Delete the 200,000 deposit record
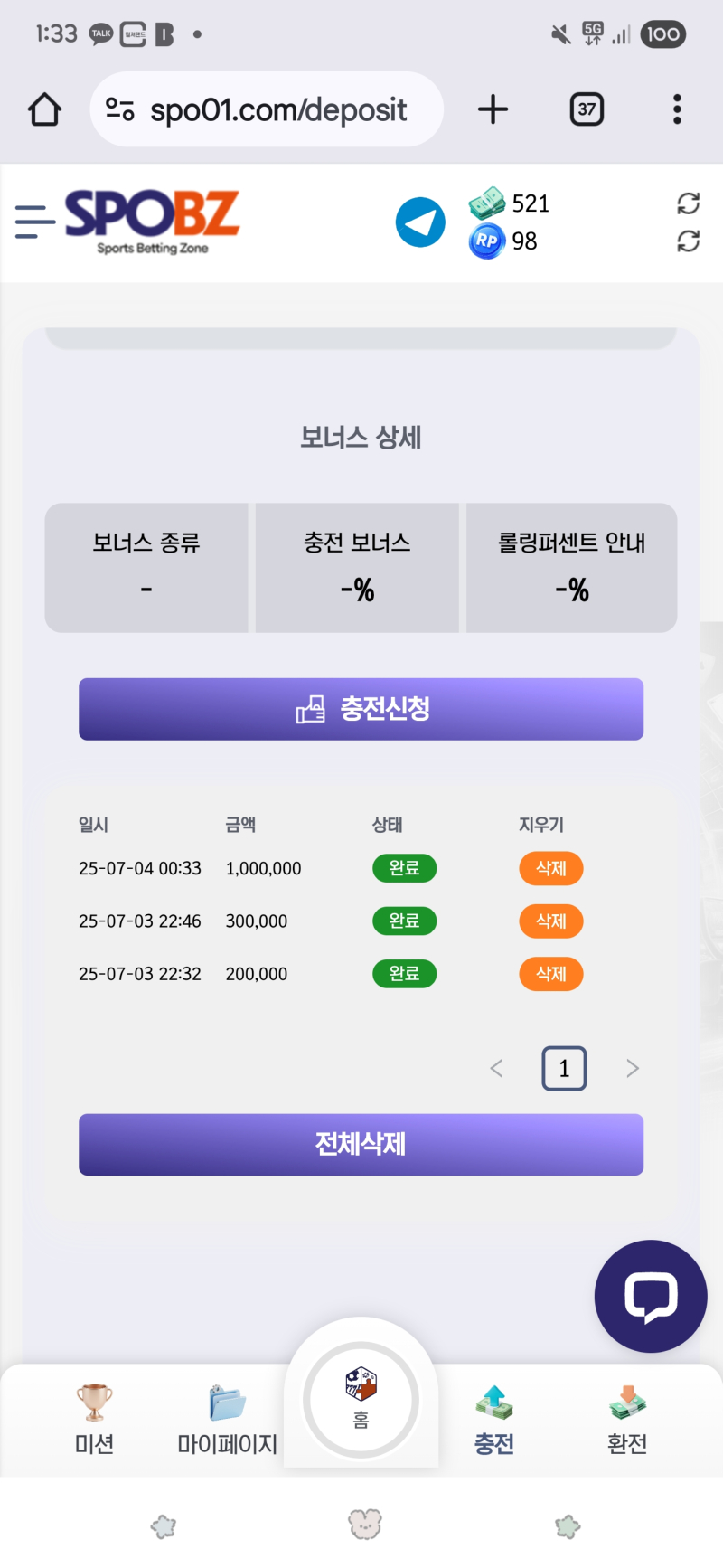 coord(550,974)
